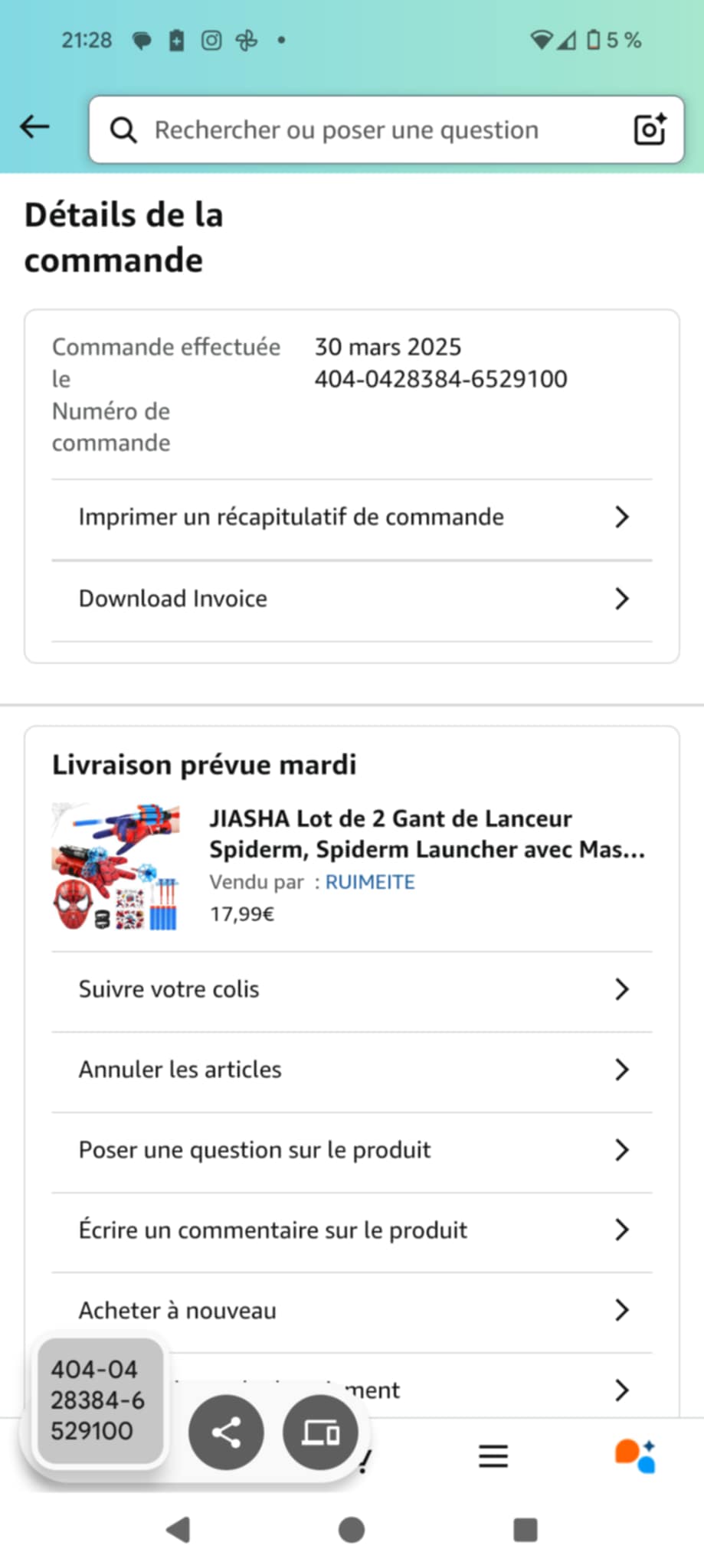Open recent apps from the navigation bar
Image resolution: width=704 pixels, height=1568 pixels.
point(526,1530)
